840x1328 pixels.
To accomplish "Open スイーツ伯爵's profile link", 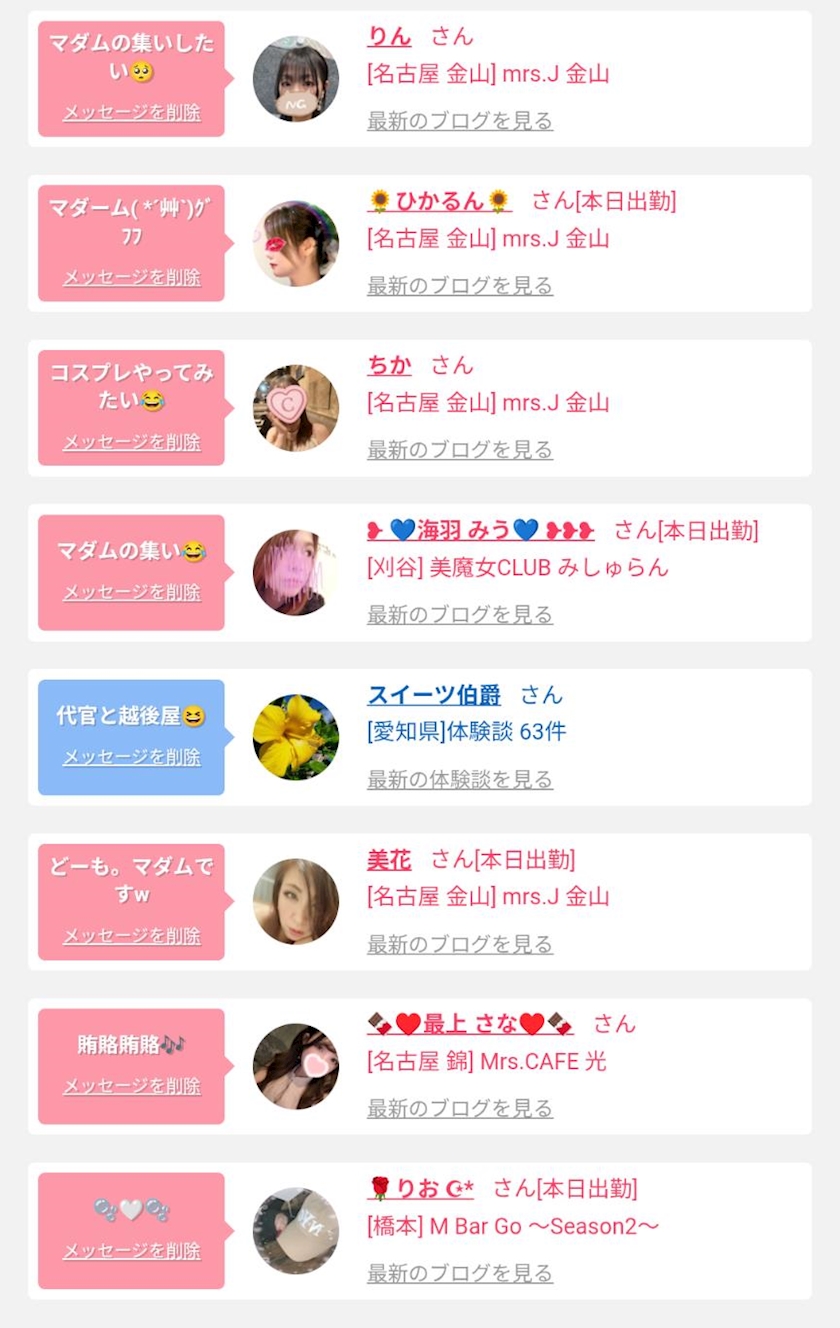I will click(434, 695).
